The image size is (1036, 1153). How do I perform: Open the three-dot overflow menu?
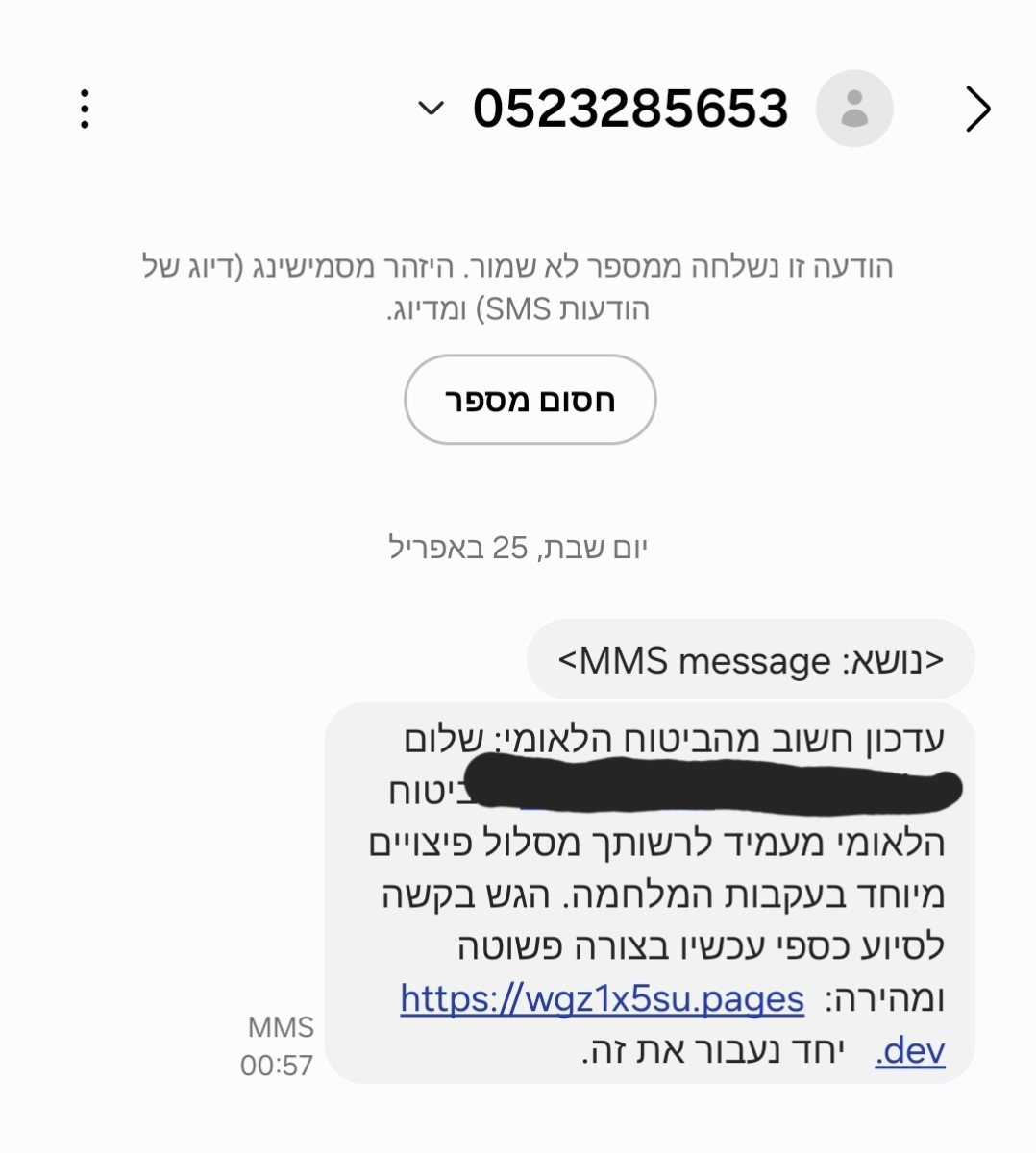86,109
